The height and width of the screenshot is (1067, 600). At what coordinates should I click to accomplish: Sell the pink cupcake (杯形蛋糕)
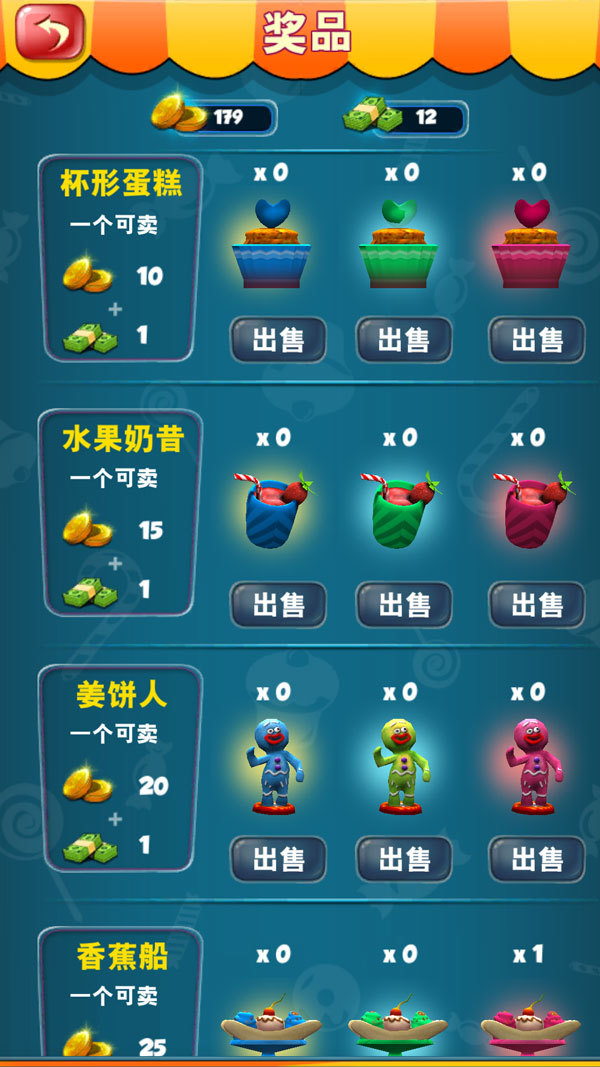[537, 340]
